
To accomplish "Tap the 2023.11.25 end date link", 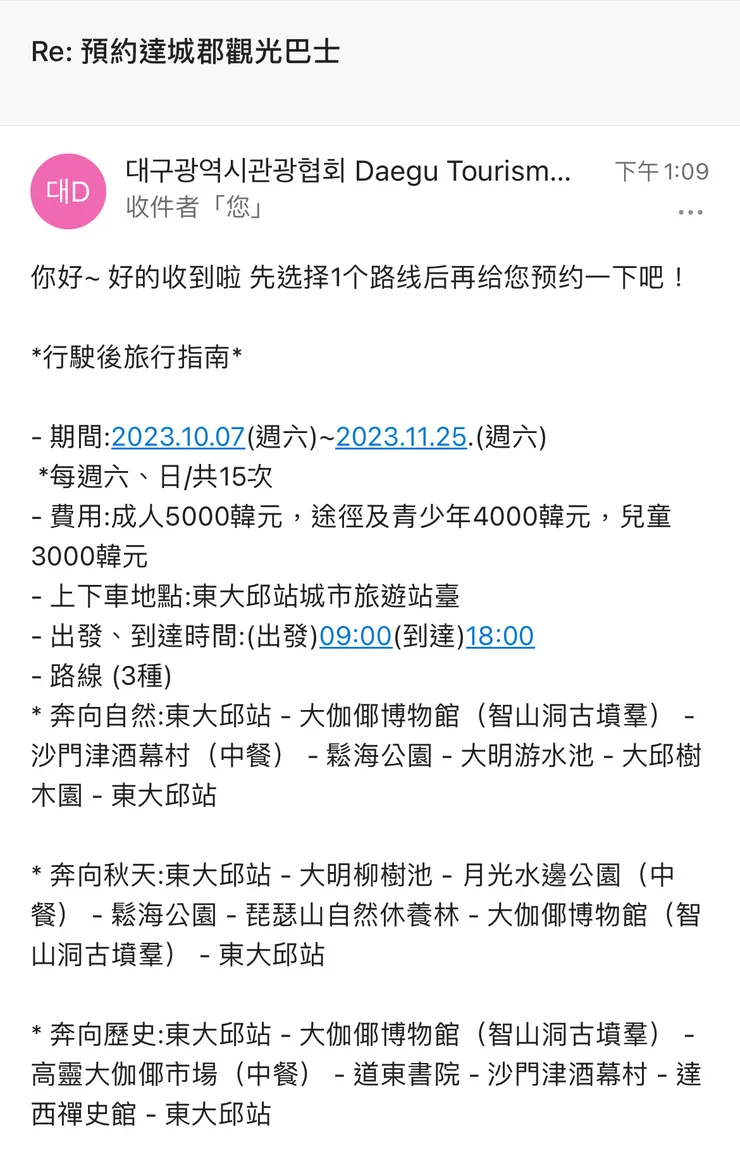I will click(x=400, y=437).
